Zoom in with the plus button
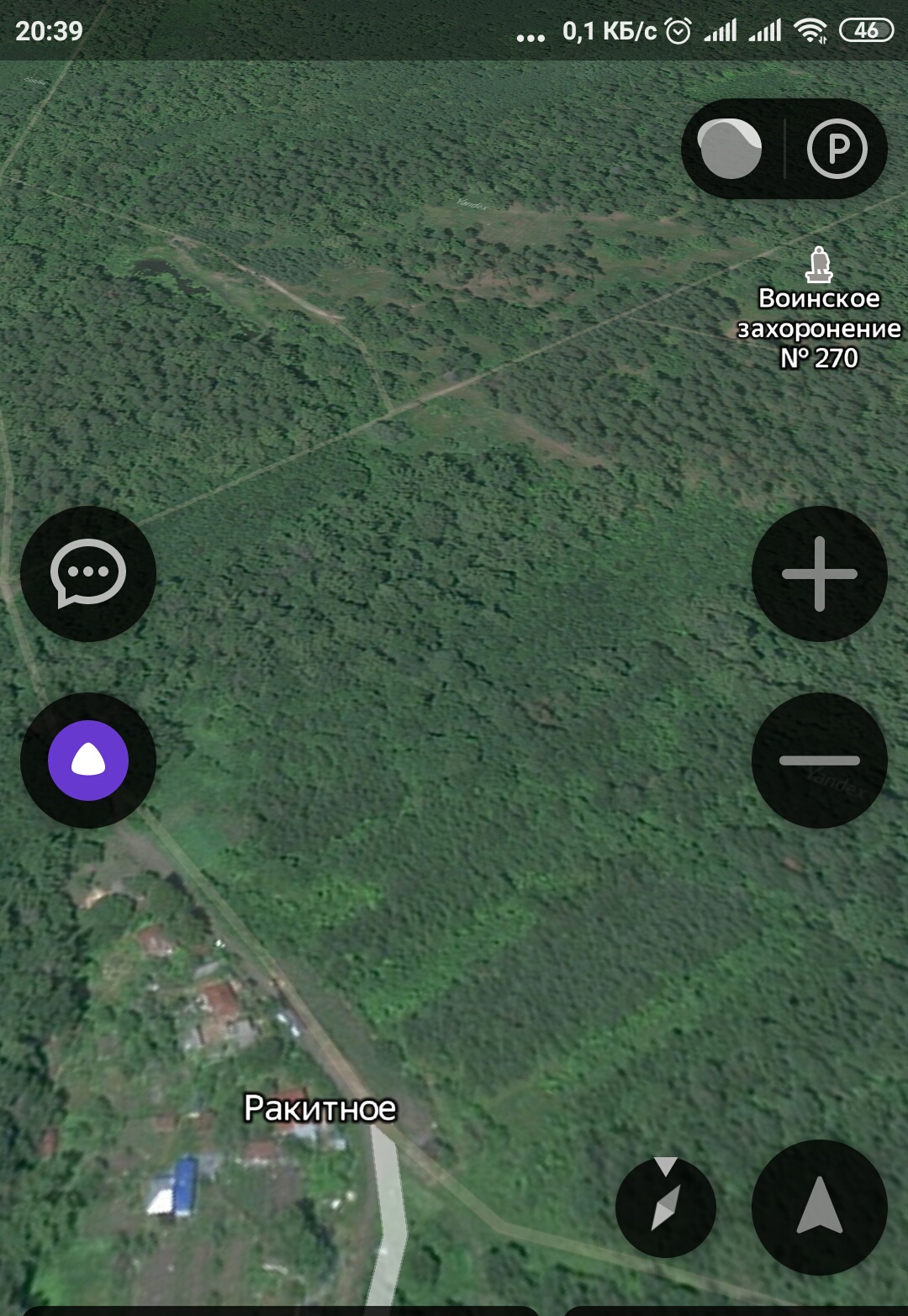The height and width of the screenshot is (1316, 908). click(819, 574)
